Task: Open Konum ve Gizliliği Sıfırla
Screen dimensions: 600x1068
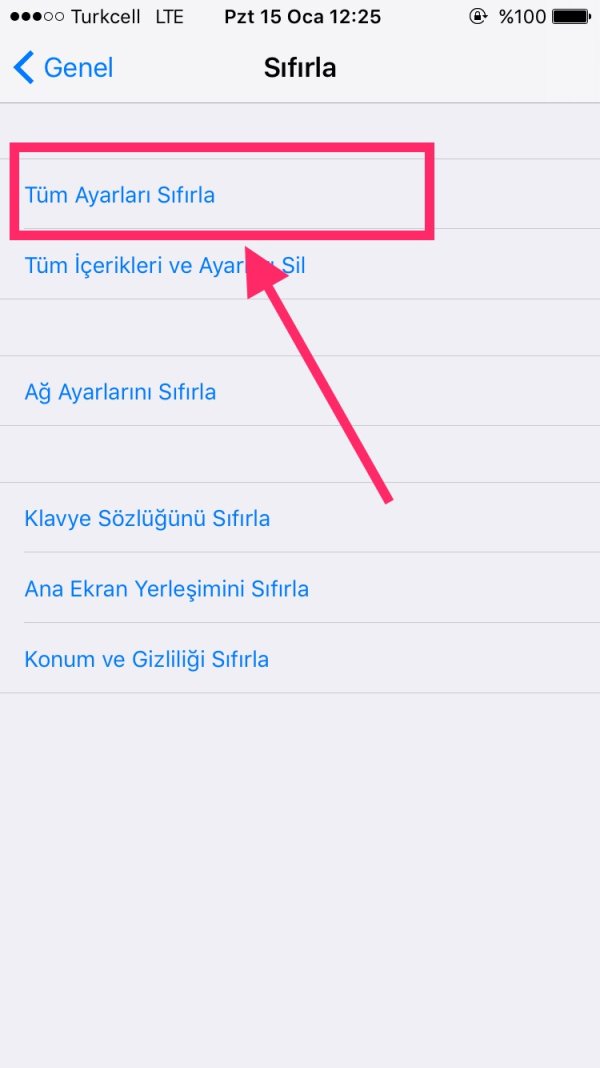Action: coord(146,659)
